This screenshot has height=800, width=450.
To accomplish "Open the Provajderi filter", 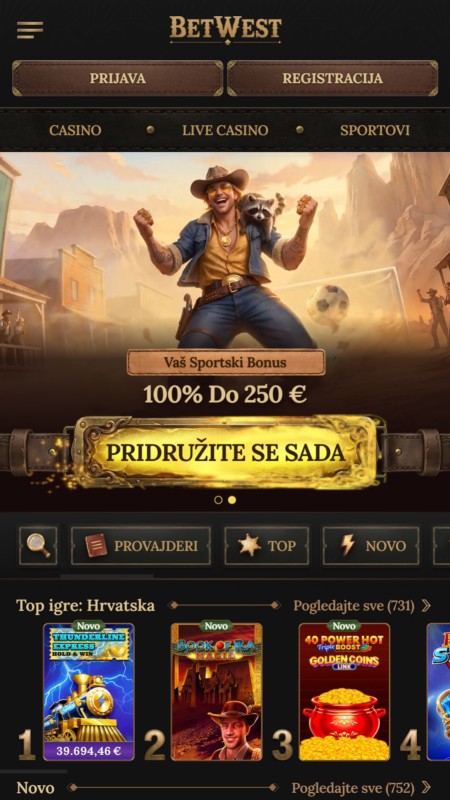I will click(x=141, y=545).
